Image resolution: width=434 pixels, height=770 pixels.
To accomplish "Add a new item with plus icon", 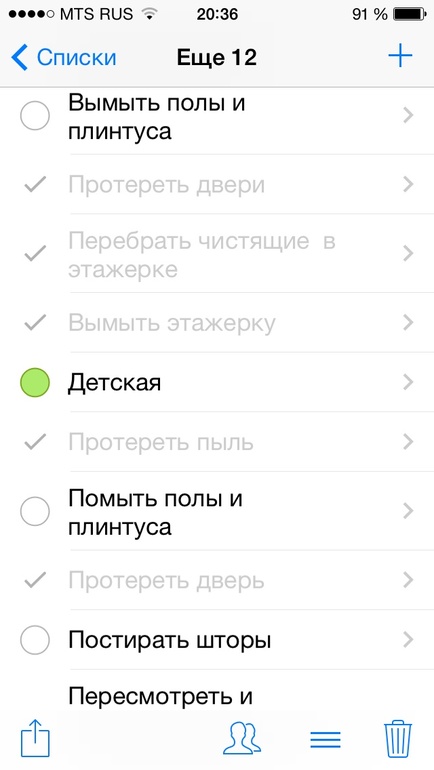I will (400, 56).
